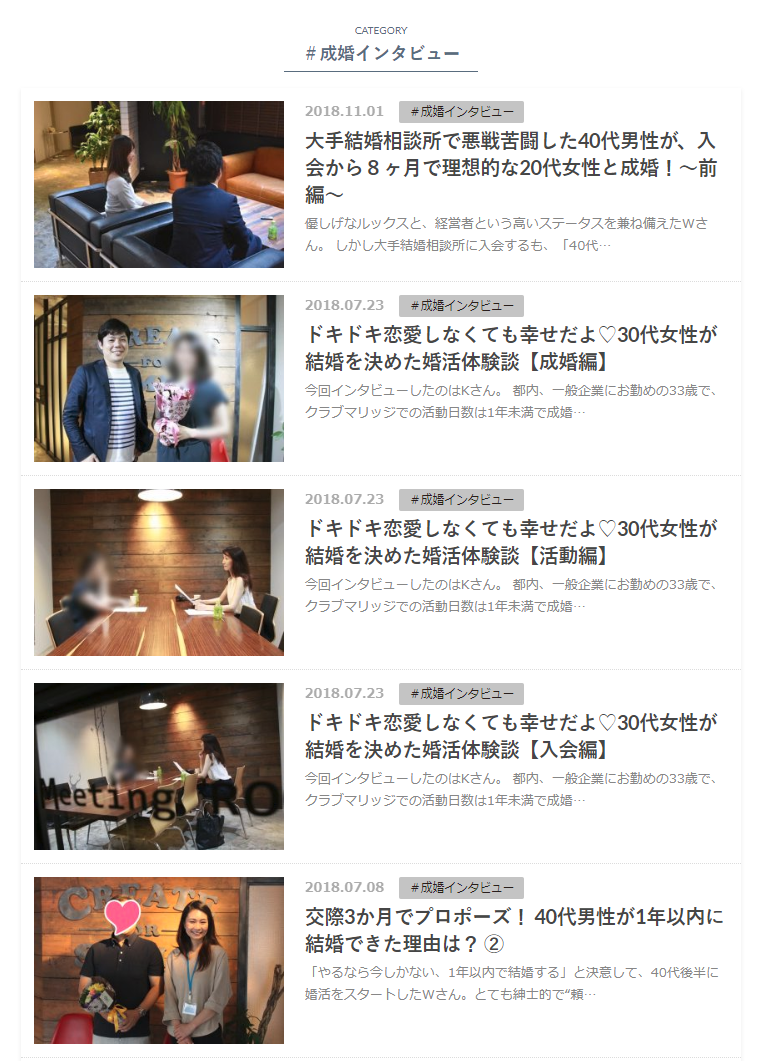Open the pink heart photo thumbnail

click(159, 960)
